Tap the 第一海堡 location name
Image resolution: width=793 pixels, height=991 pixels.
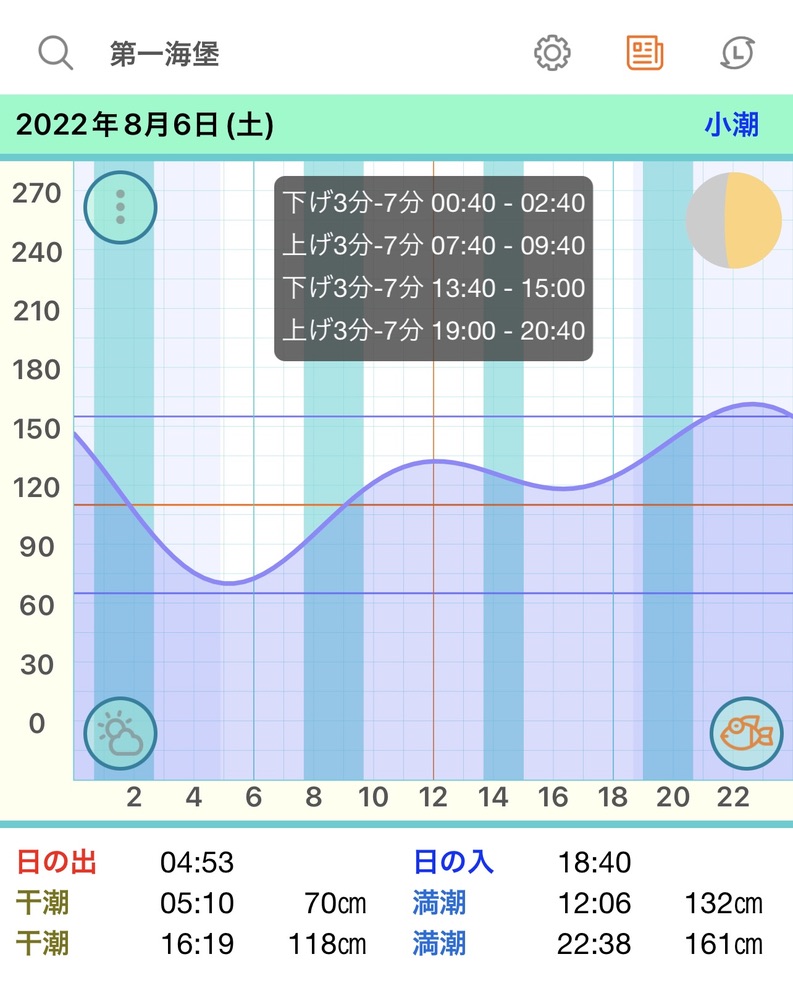tap(164, 53)
